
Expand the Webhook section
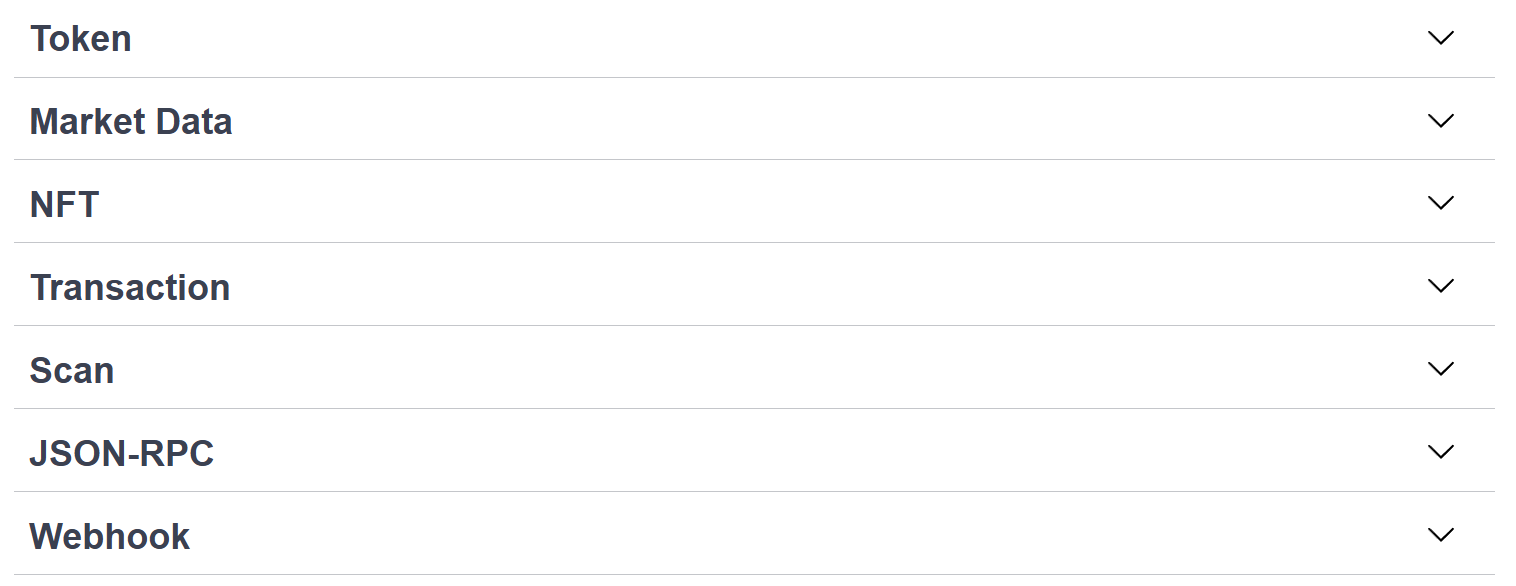click(1440, 535)
